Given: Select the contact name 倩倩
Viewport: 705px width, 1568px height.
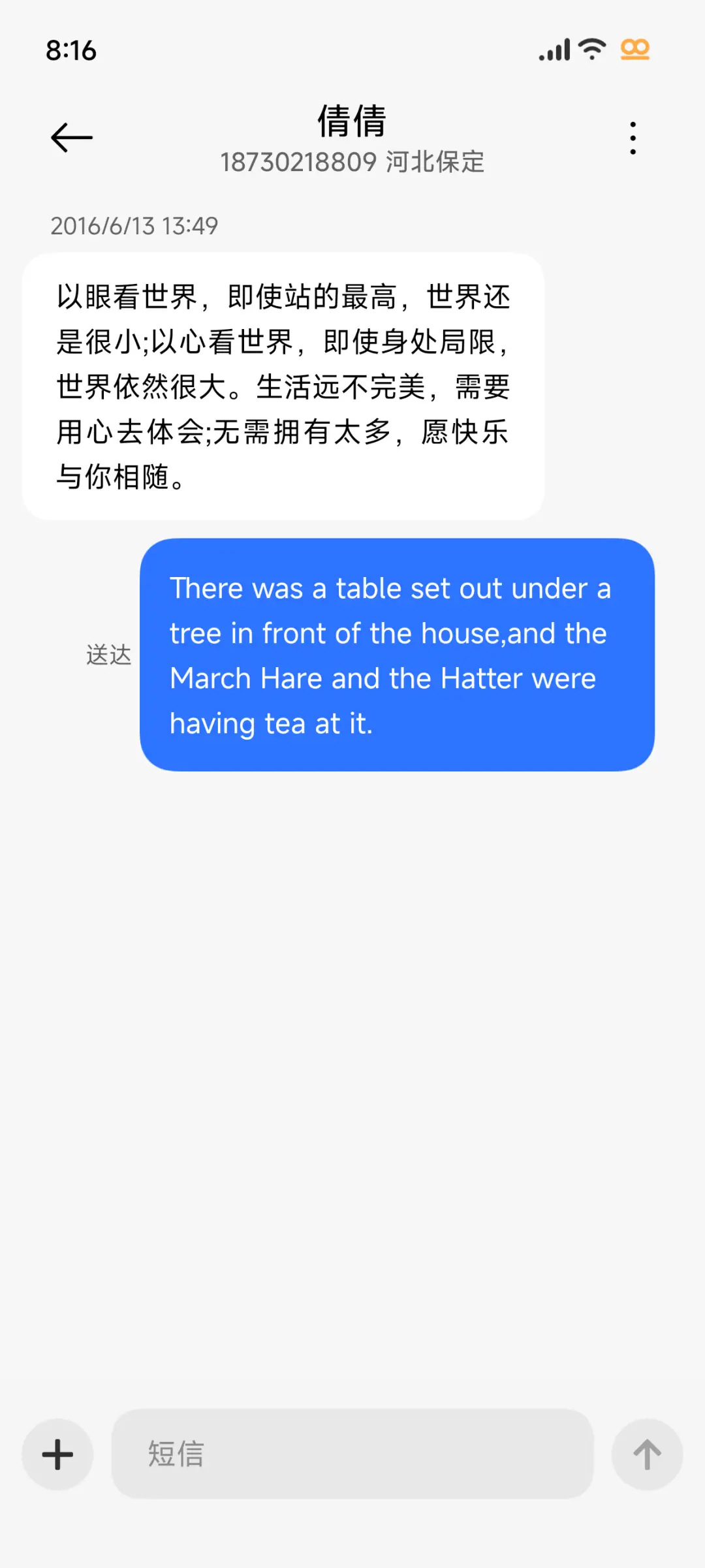Looking at the screenshot, I should [352, 121].
